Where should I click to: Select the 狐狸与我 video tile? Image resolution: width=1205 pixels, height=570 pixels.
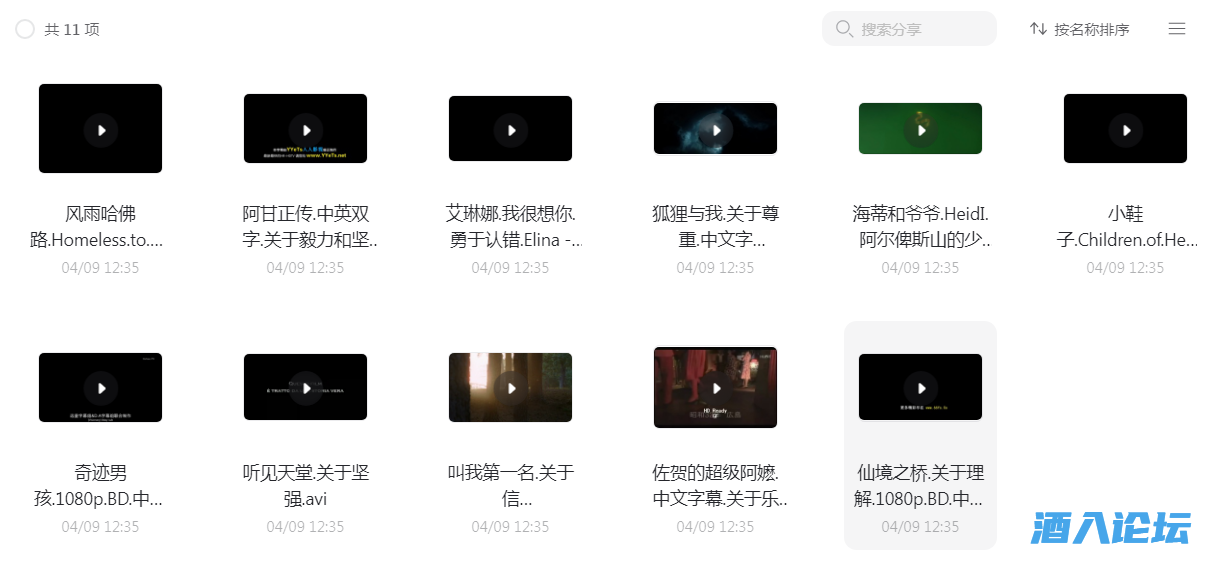(x=715, y=129)
